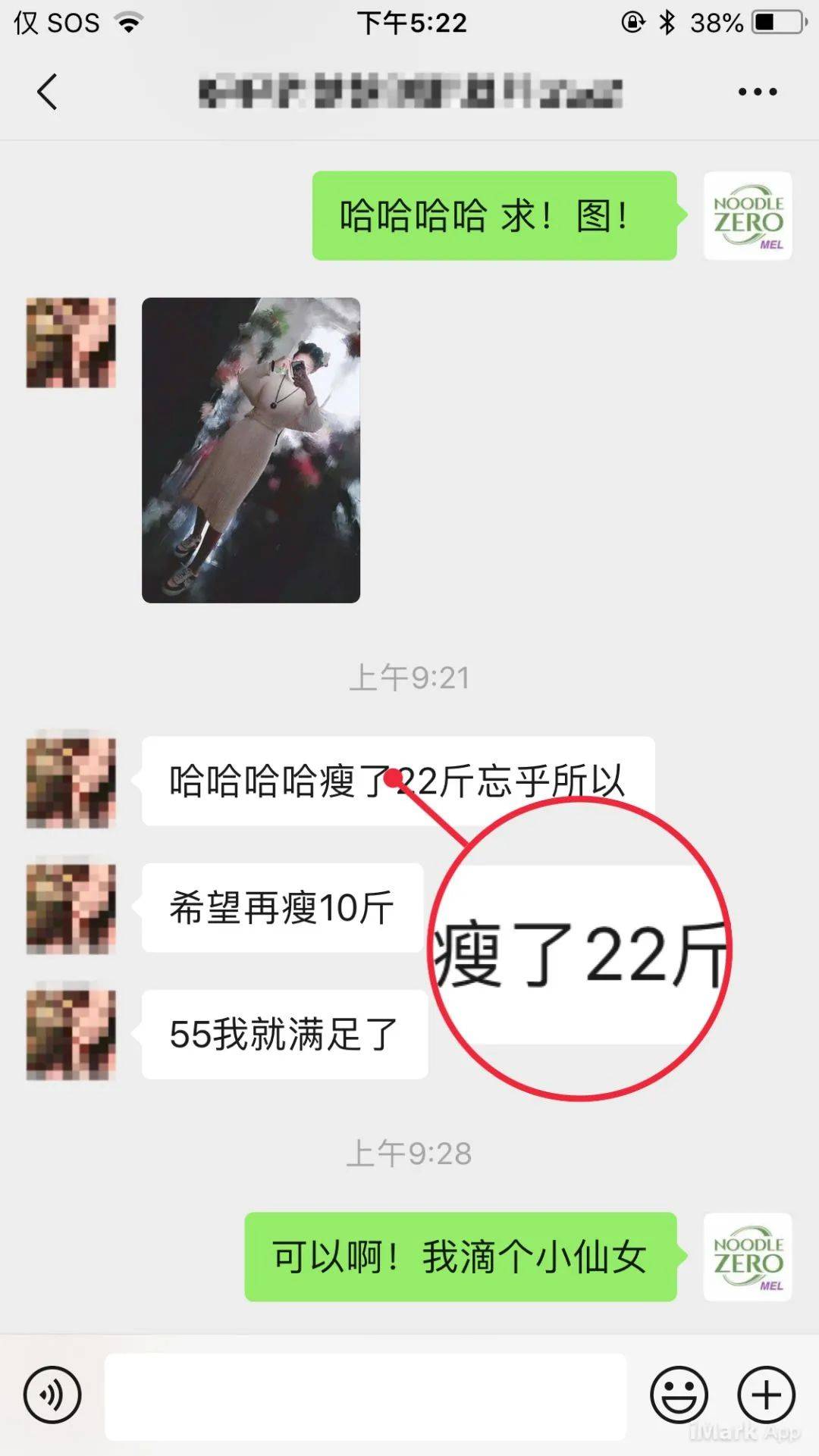Open the received mirror selfie photo

[251, 450]
